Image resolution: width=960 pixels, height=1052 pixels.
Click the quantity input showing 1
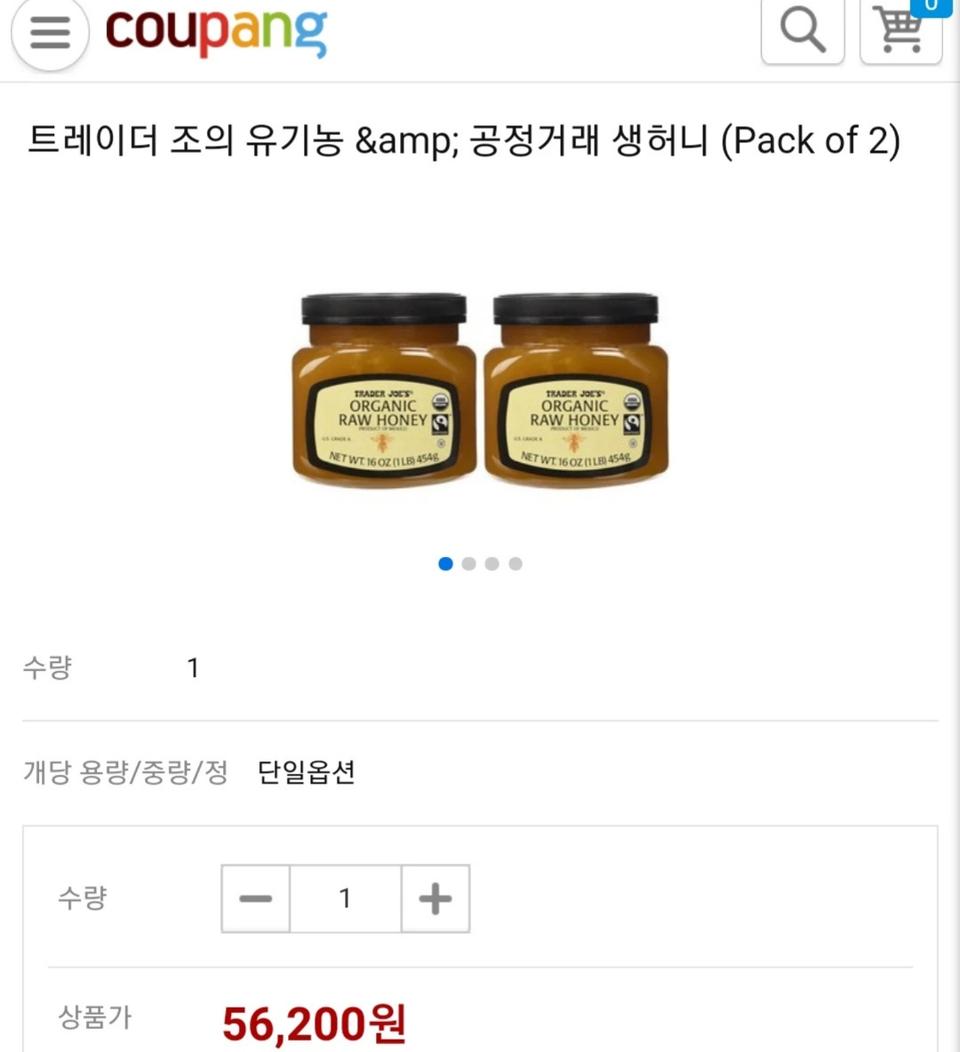(344, 898)
